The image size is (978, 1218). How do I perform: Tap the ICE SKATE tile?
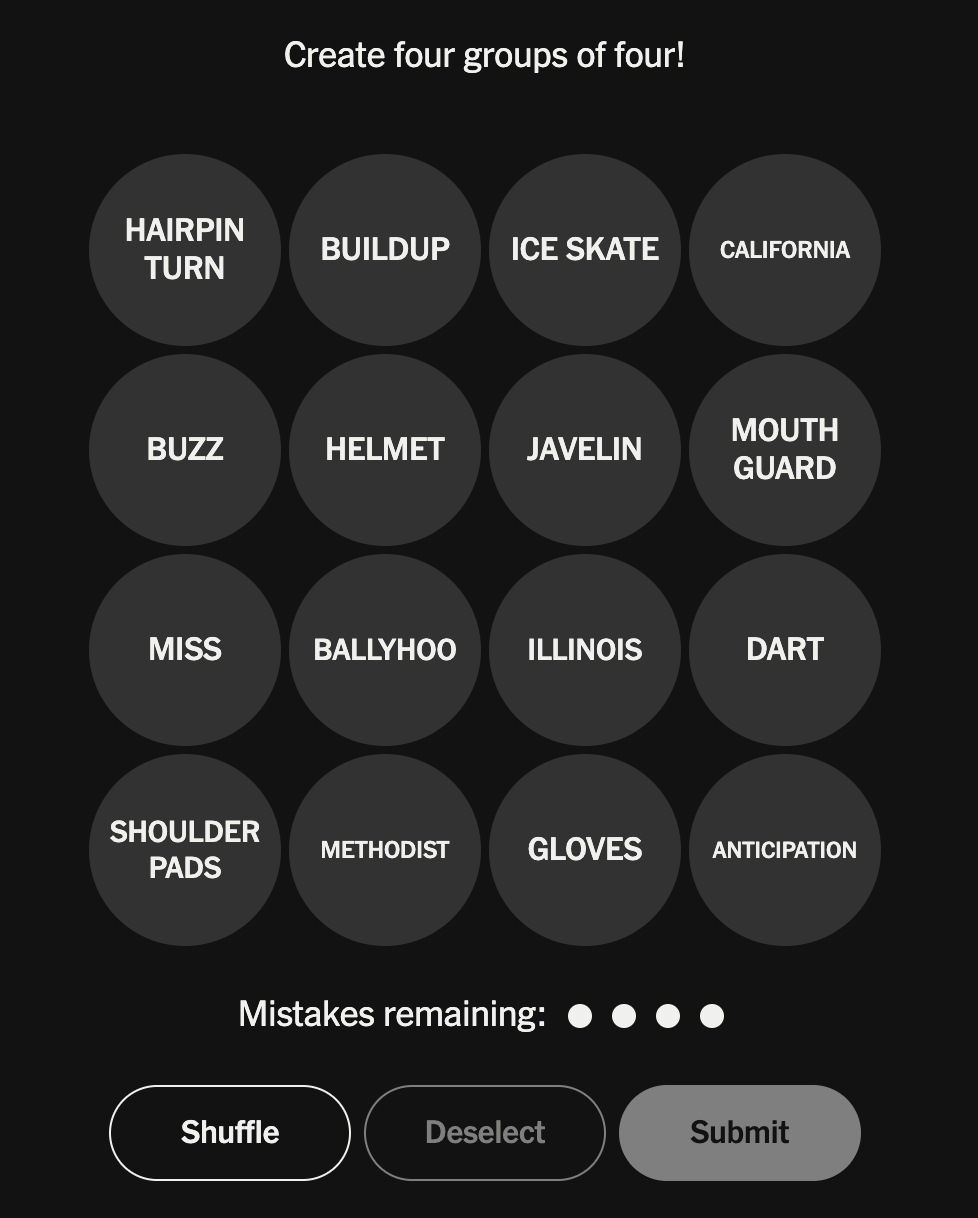click(585, 250)
